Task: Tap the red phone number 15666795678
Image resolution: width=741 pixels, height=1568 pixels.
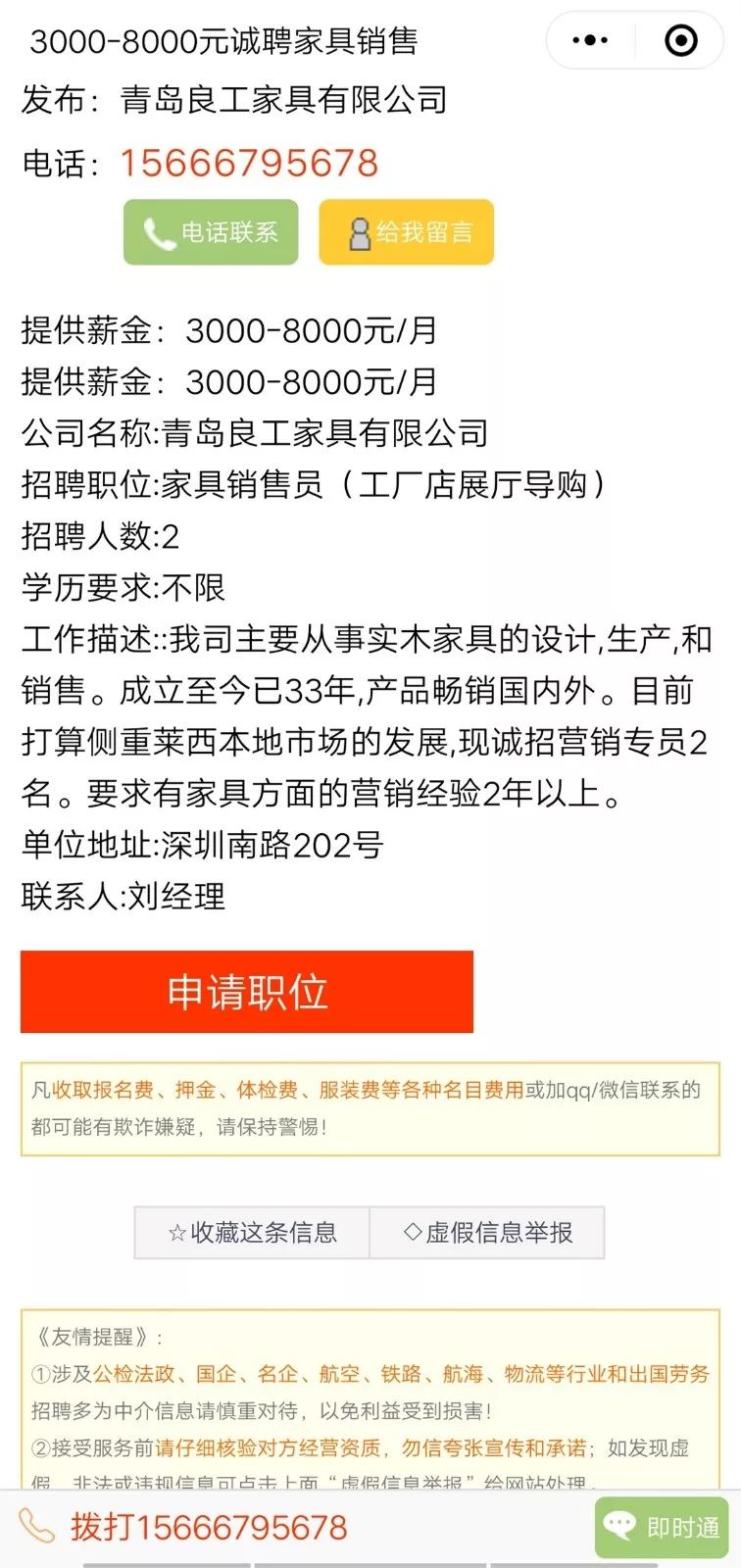Action: pyautogui.click(x=249, y=164)
